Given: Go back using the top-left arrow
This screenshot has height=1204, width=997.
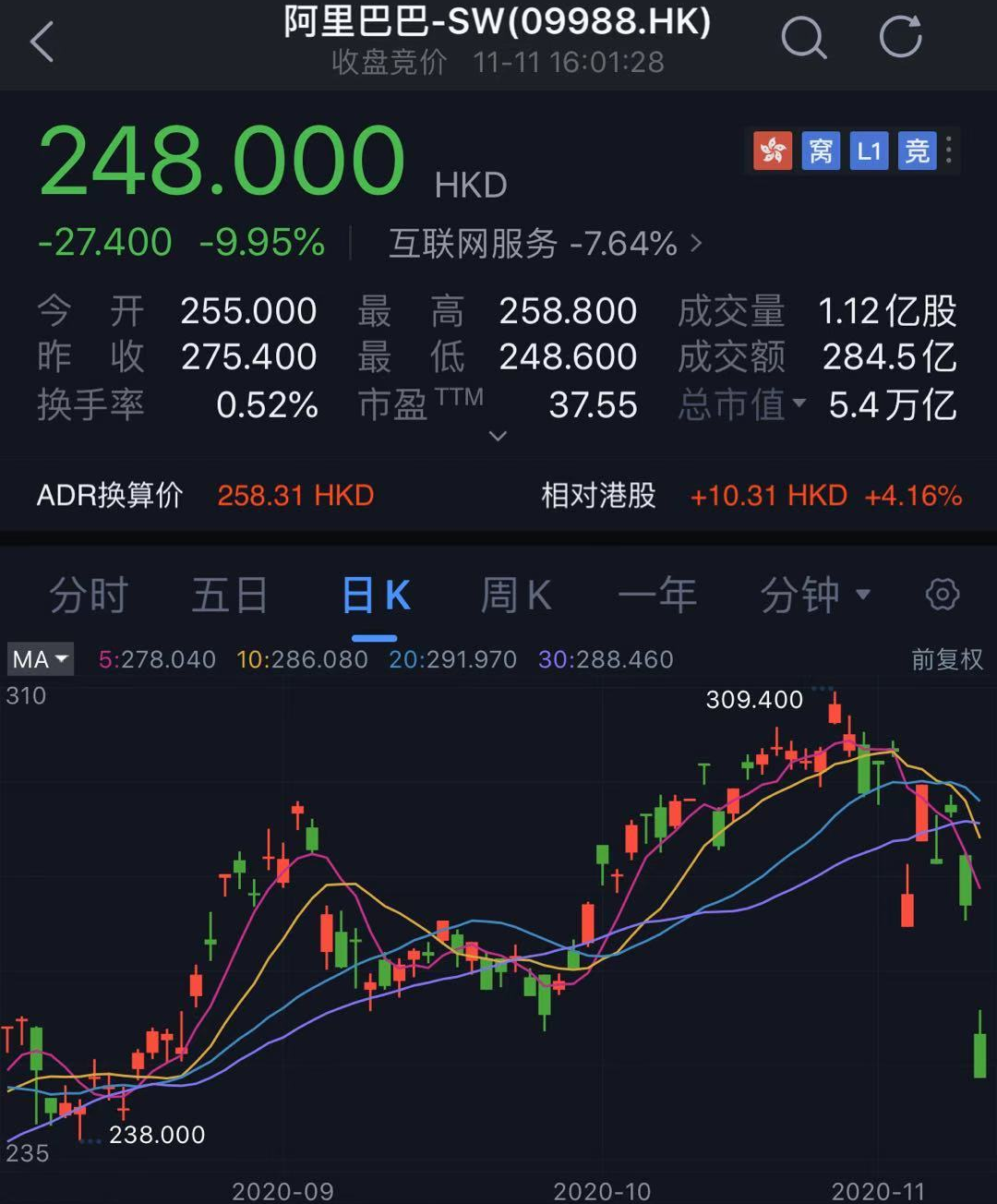Looking at the screenshot, I should (x=42, y=42).
